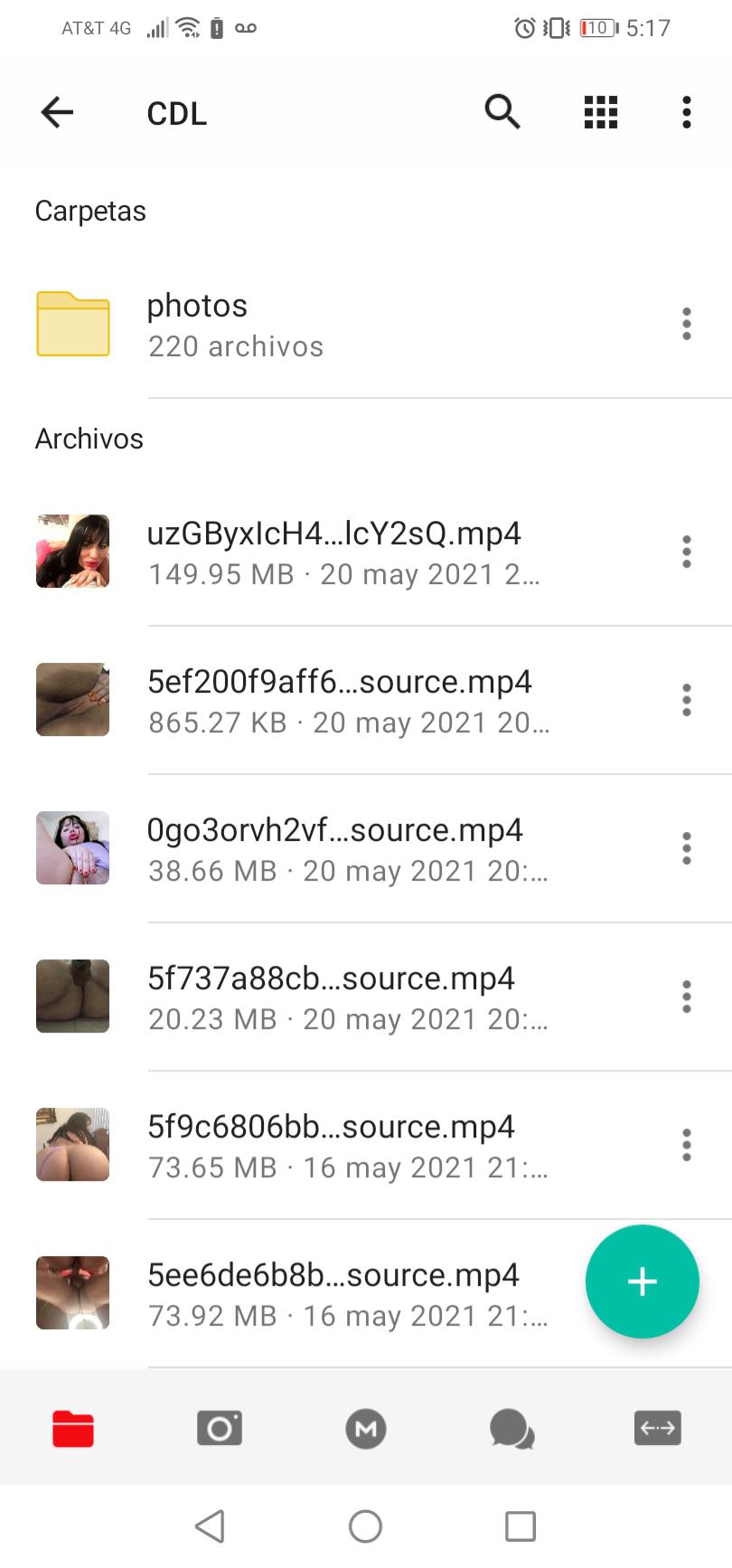Select the red Files tab icon
Screen dimensions: 732x1568
click(73, 1429)
